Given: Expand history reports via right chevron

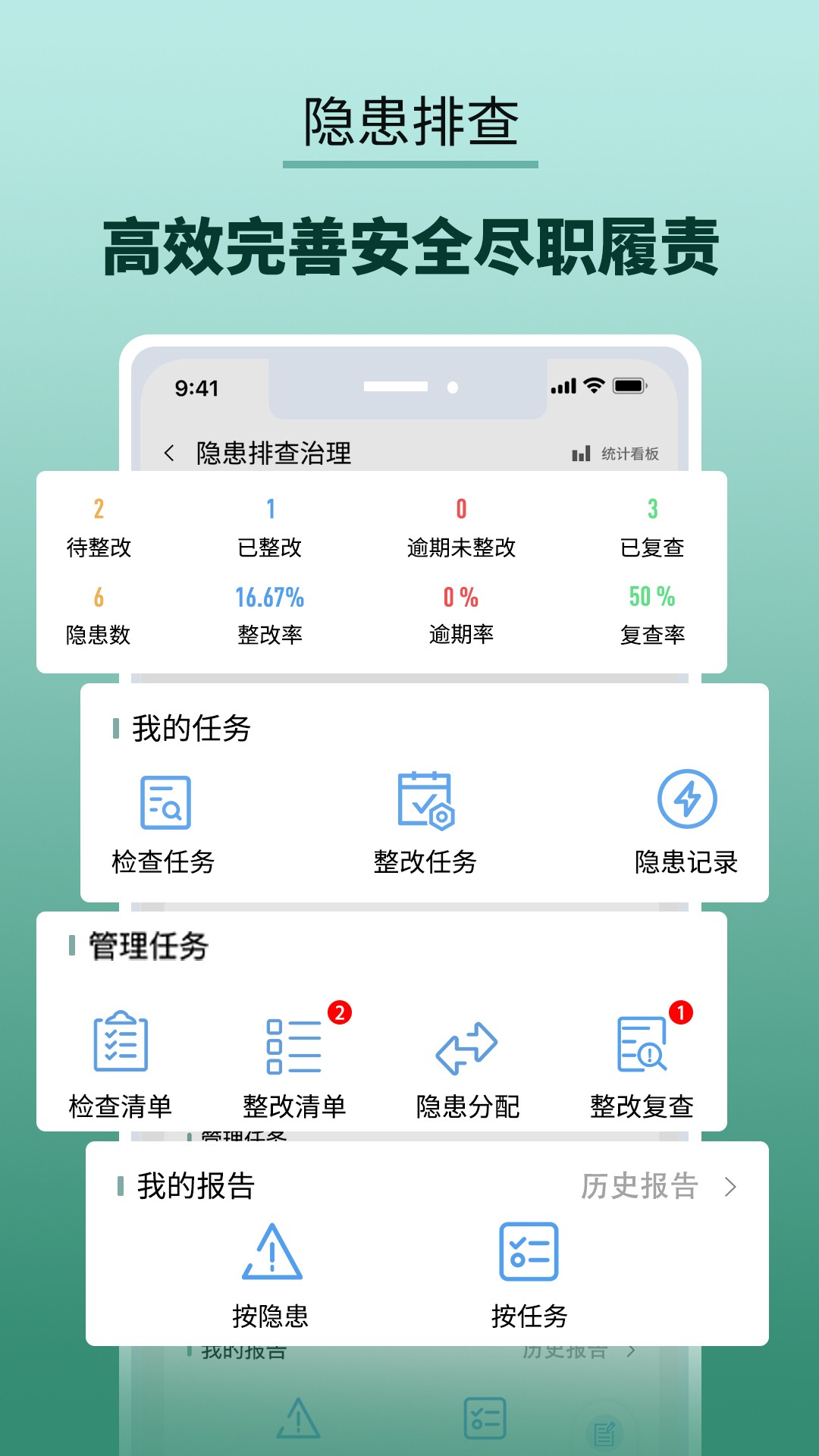Looking at the screenshot, I should 730,1187.
